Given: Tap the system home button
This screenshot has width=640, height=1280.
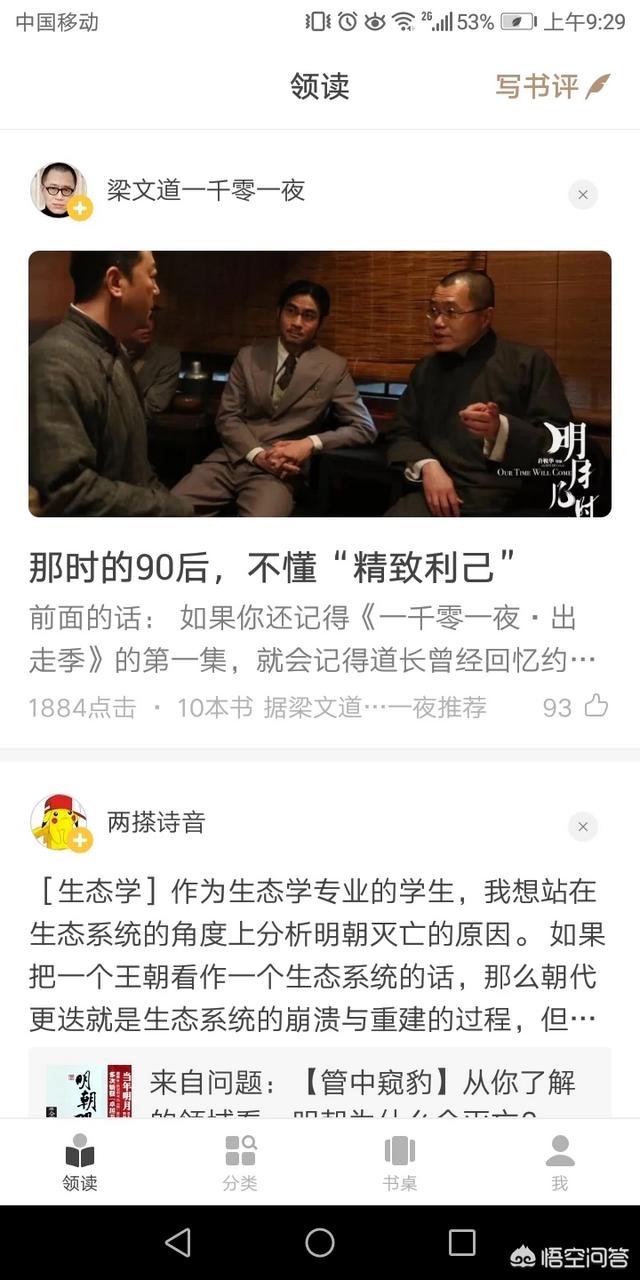Looking at the screenshot, I should pos(320,1242).
